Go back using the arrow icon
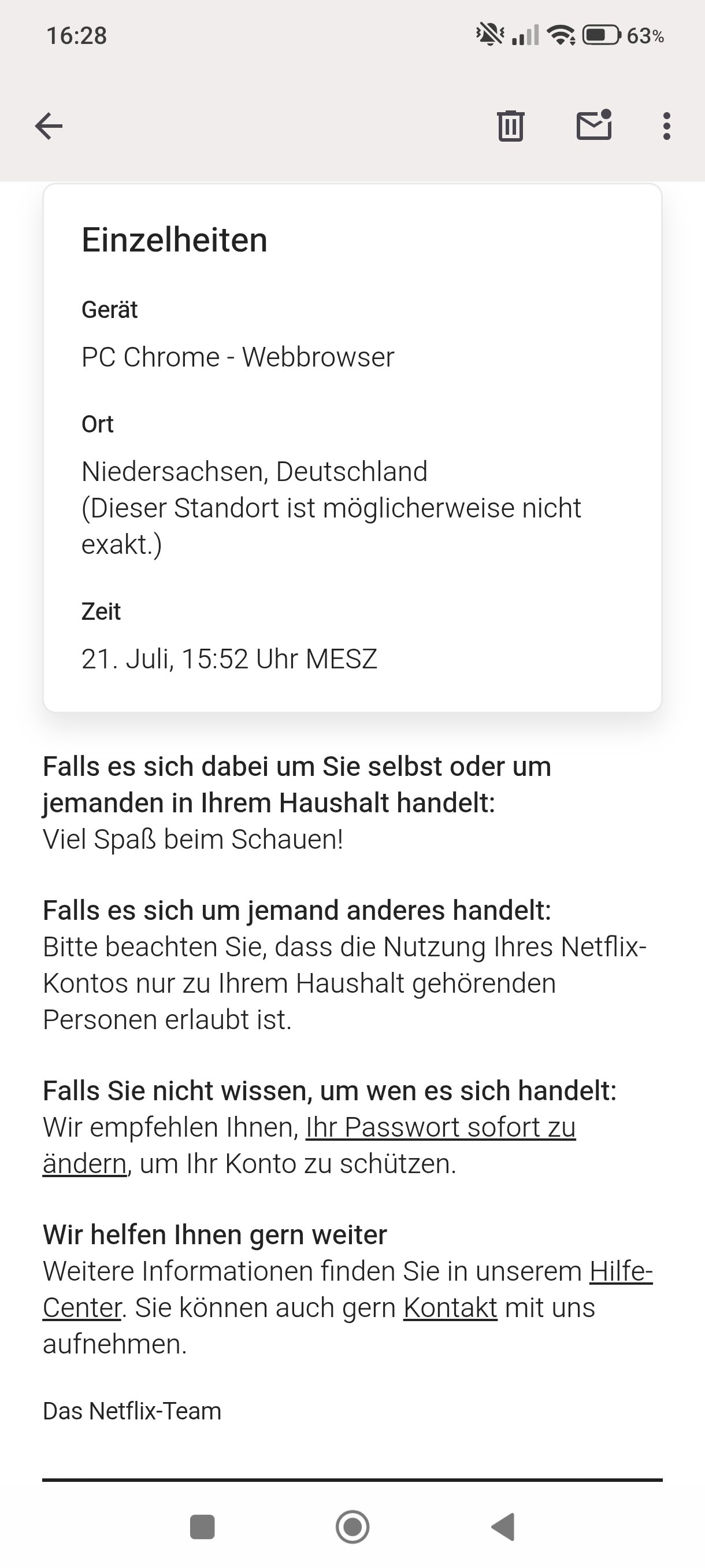 coord(49,127)
